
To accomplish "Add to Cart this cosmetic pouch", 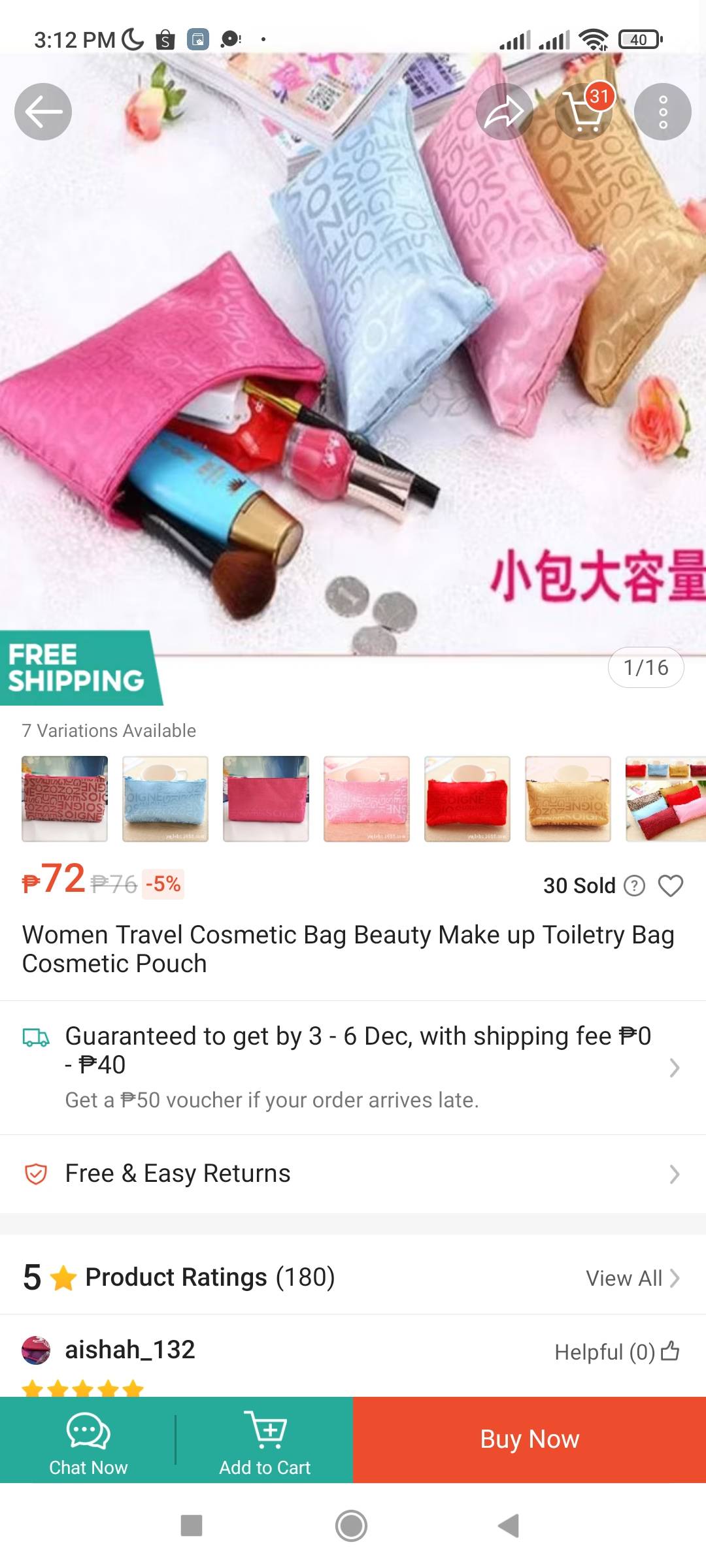I will point(265,1440).
